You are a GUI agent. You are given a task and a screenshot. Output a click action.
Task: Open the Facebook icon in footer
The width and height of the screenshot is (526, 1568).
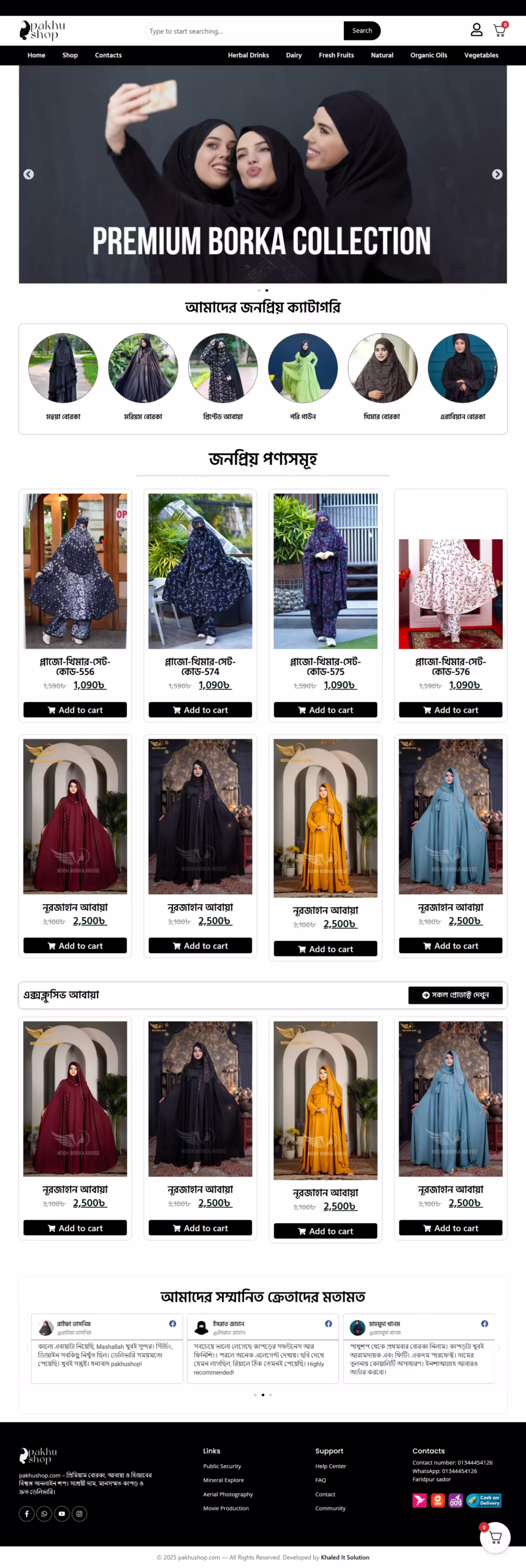tap(27, 1513)
